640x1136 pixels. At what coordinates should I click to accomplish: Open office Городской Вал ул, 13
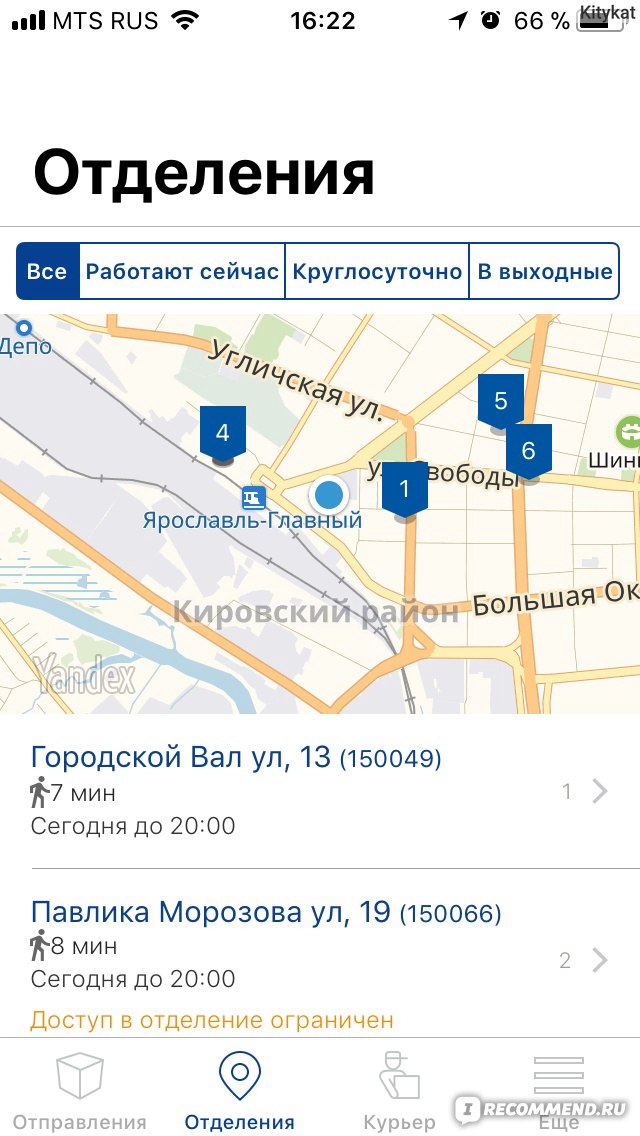pos(320,792)
